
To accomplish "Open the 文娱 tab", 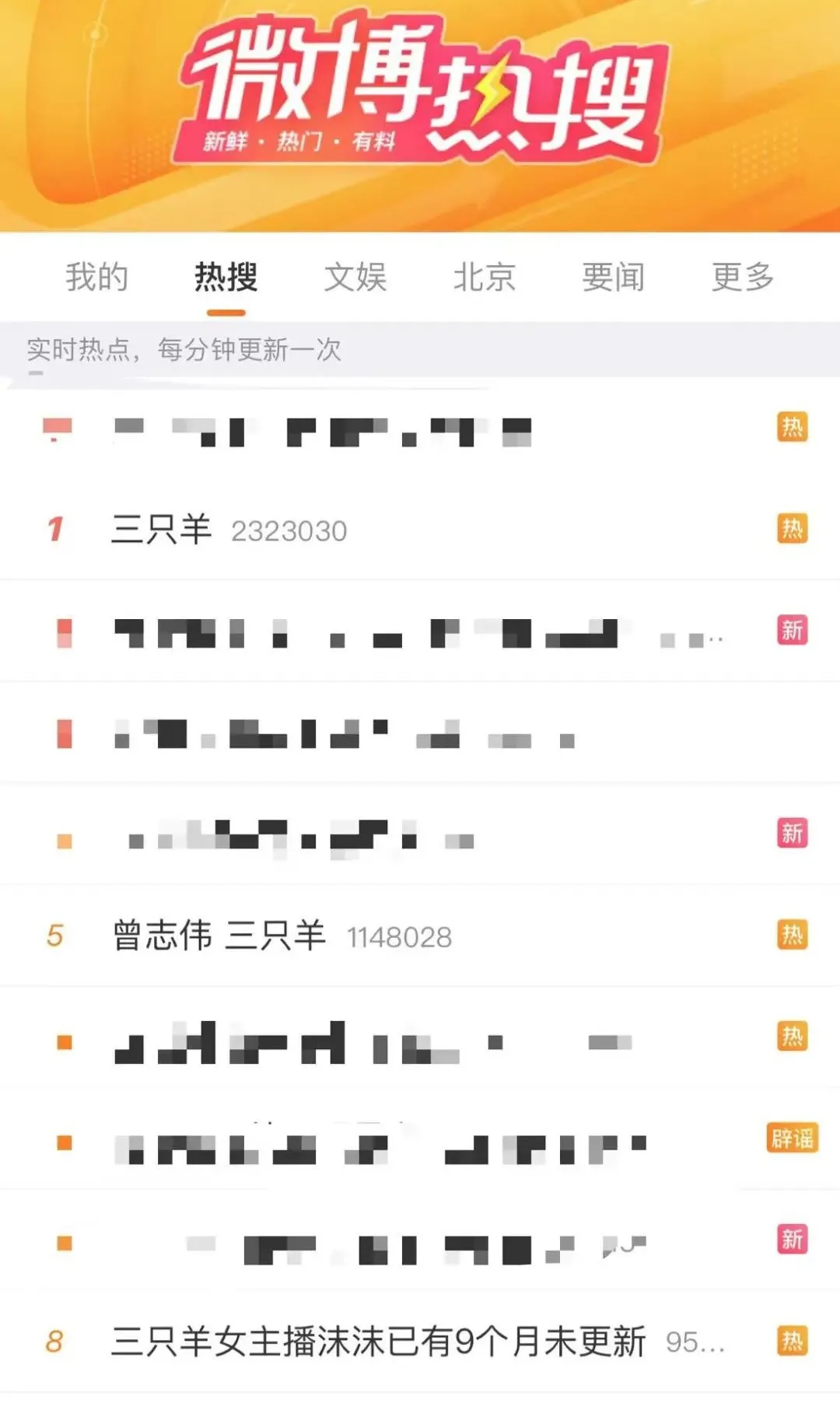I will coord(355,278).
